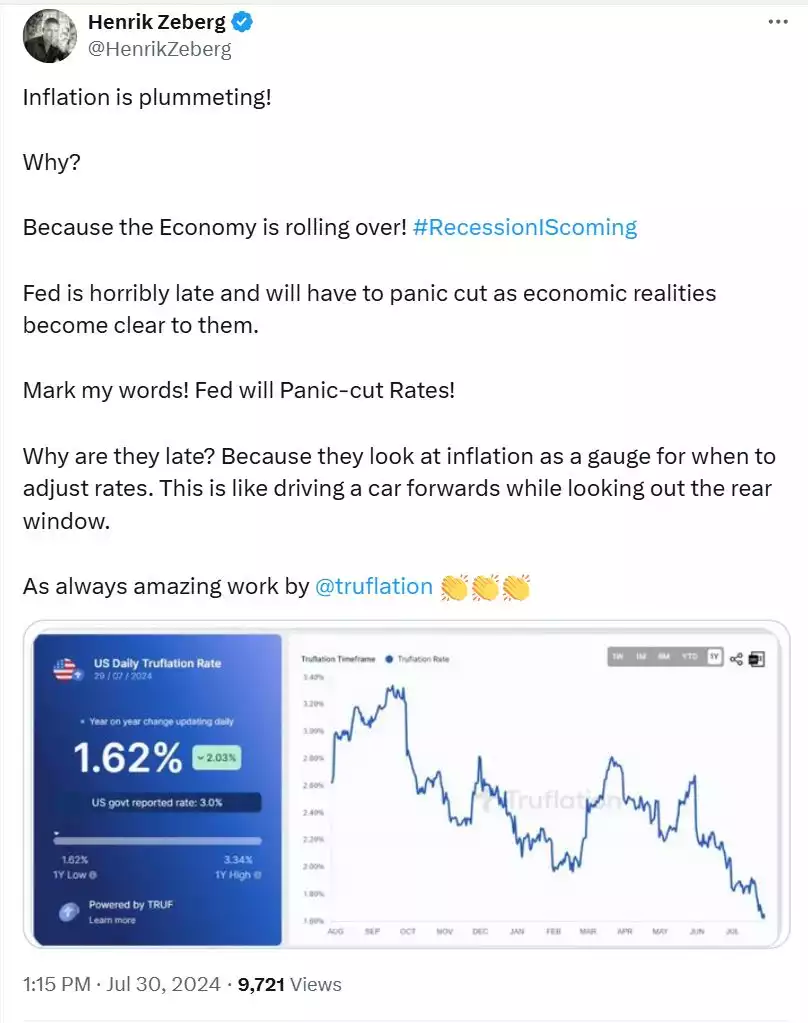Enable the YTD timeframe view
808x1023 pixels.
click(689, 656)
